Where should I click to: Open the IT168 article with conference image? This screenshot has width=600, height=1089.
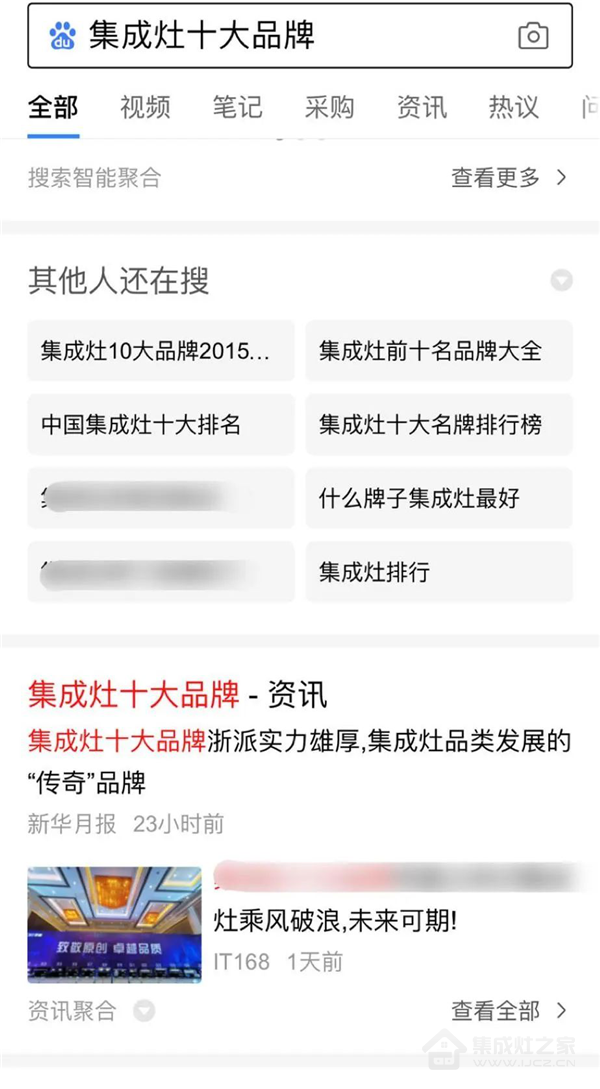click(300, 924)
